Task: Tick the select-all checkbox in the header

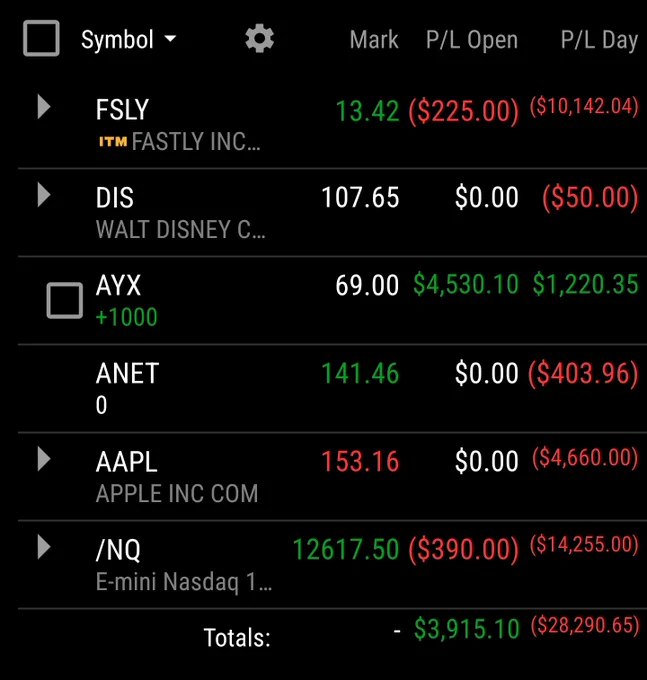Action: [41, 38]
